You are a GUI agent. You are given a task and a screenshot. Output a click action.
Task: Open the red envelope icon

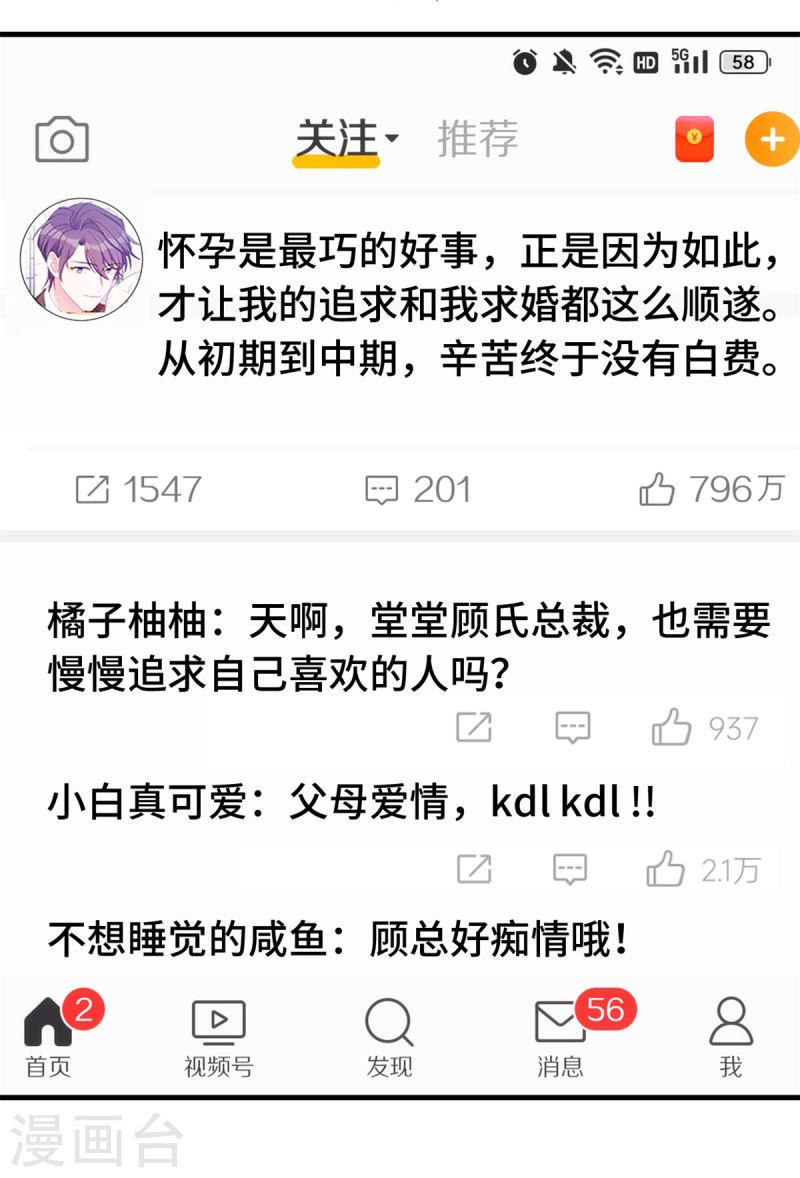pyautogui.click(x=694, y=139)
